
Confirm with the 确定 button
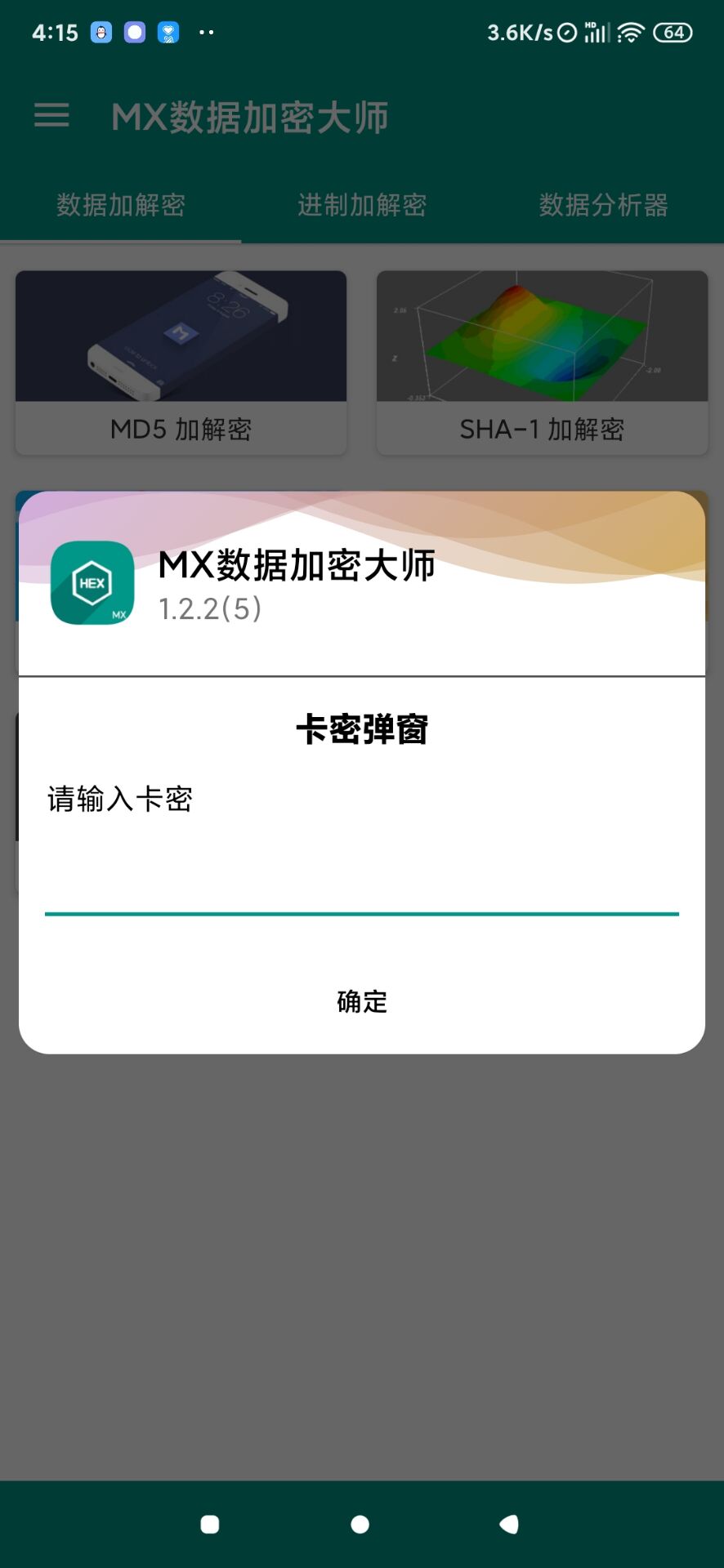(x=362, y=1001)
